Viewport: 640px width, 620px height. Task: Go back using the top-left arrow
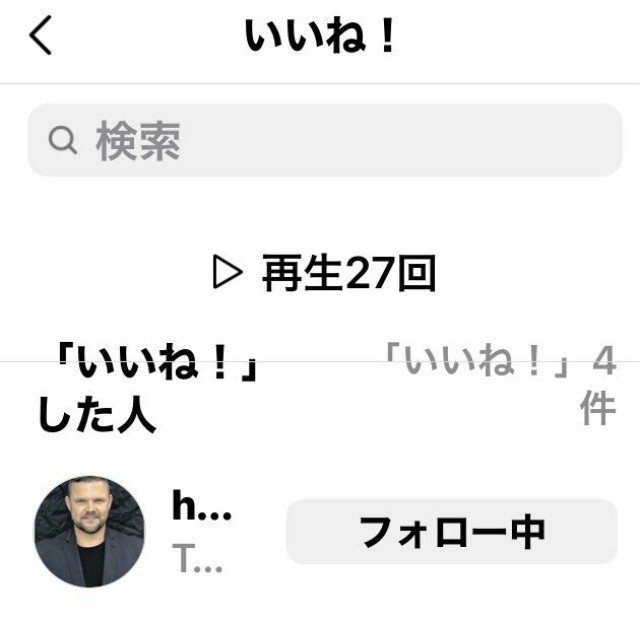(x=40, y=37)
